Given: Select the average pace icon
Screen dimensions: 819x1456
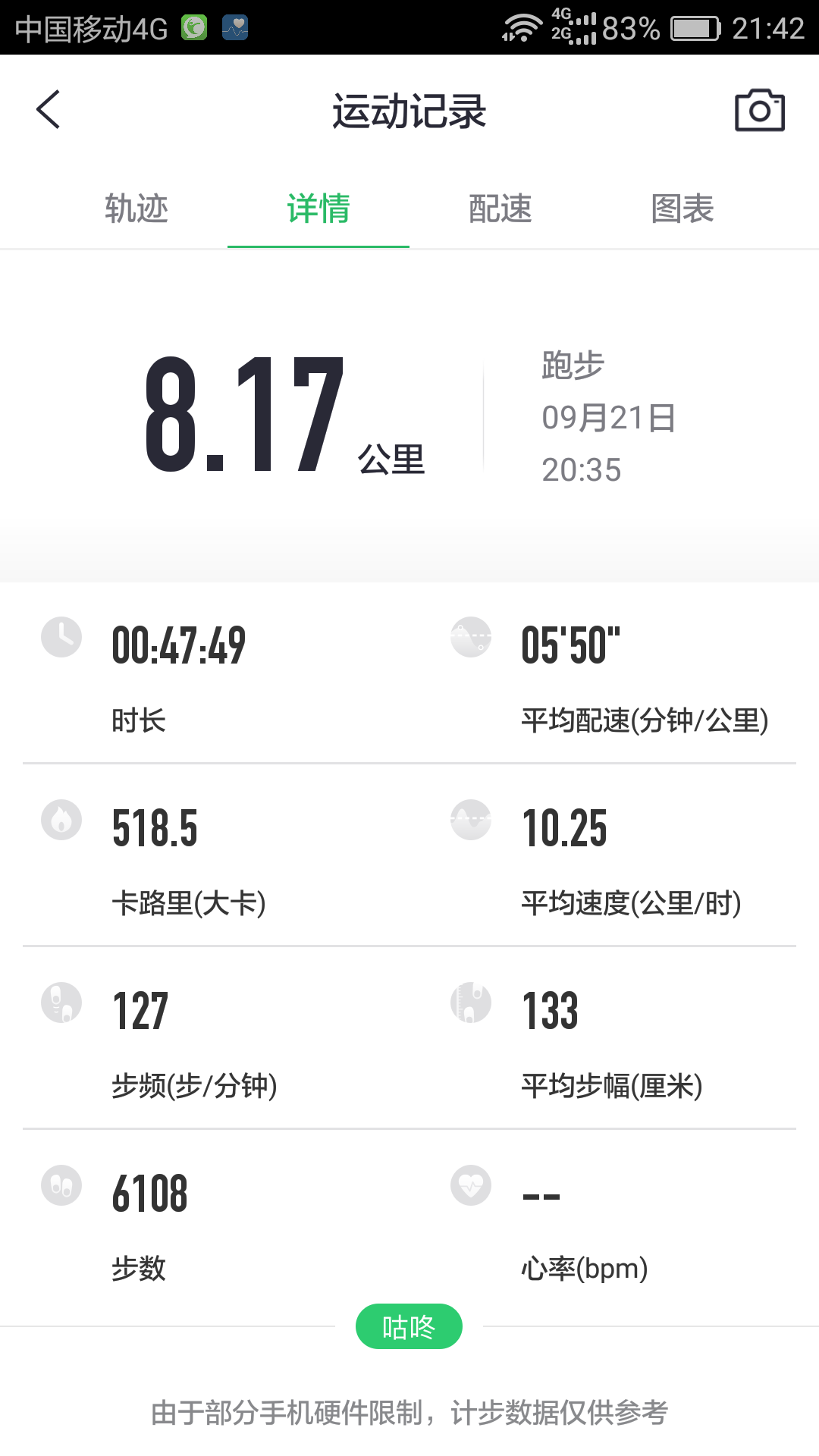Looking at the screenshot, I should tap(471, 637).
